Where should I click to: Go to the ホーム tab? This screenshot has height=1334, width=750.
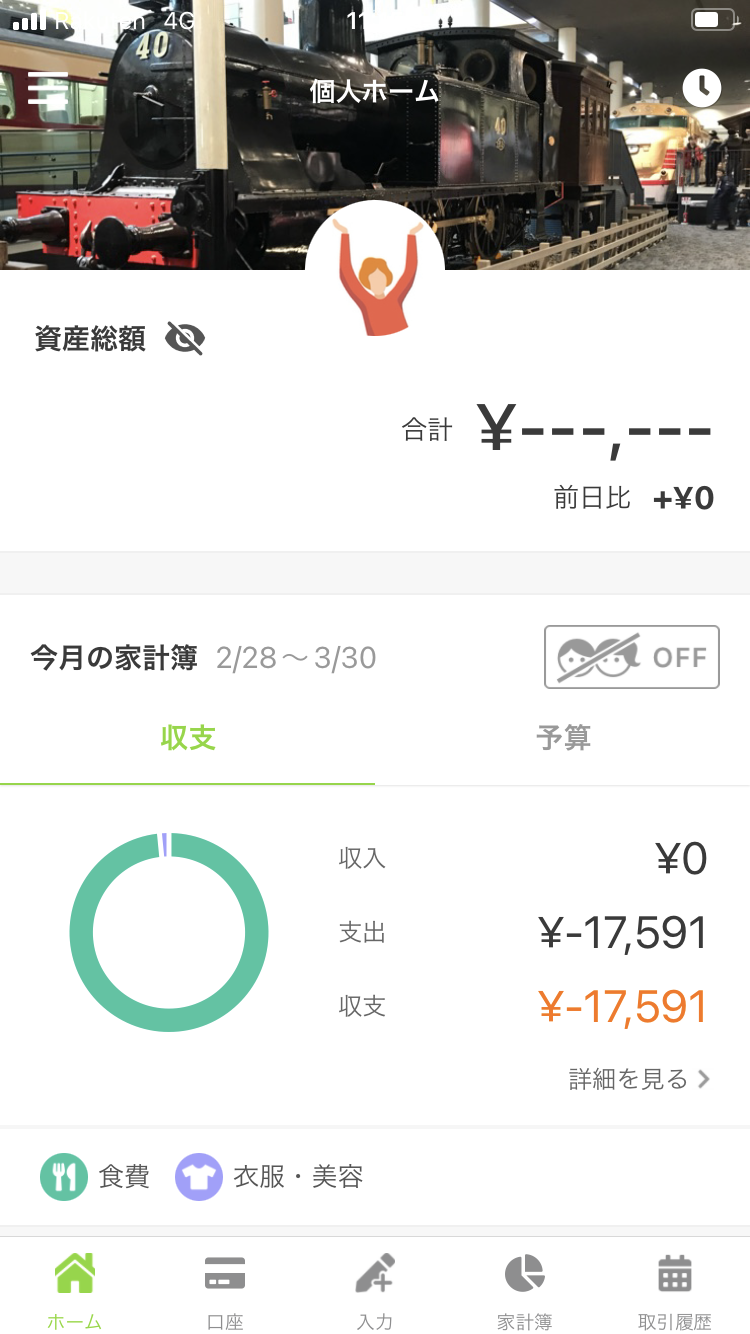click(75, 1291)
